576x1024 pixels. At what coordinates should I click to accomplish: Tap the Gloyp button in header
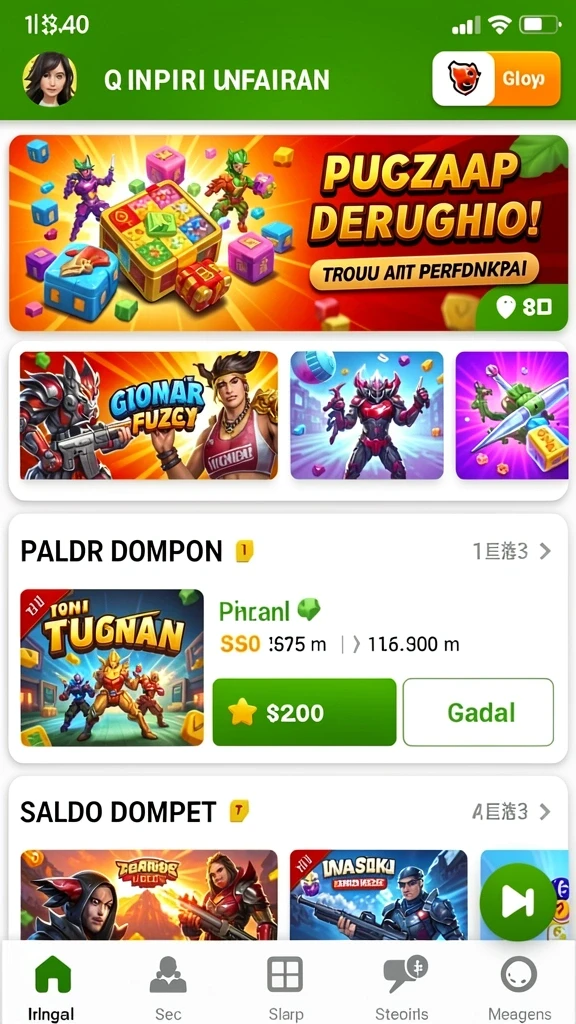click(x=496, y=79)
